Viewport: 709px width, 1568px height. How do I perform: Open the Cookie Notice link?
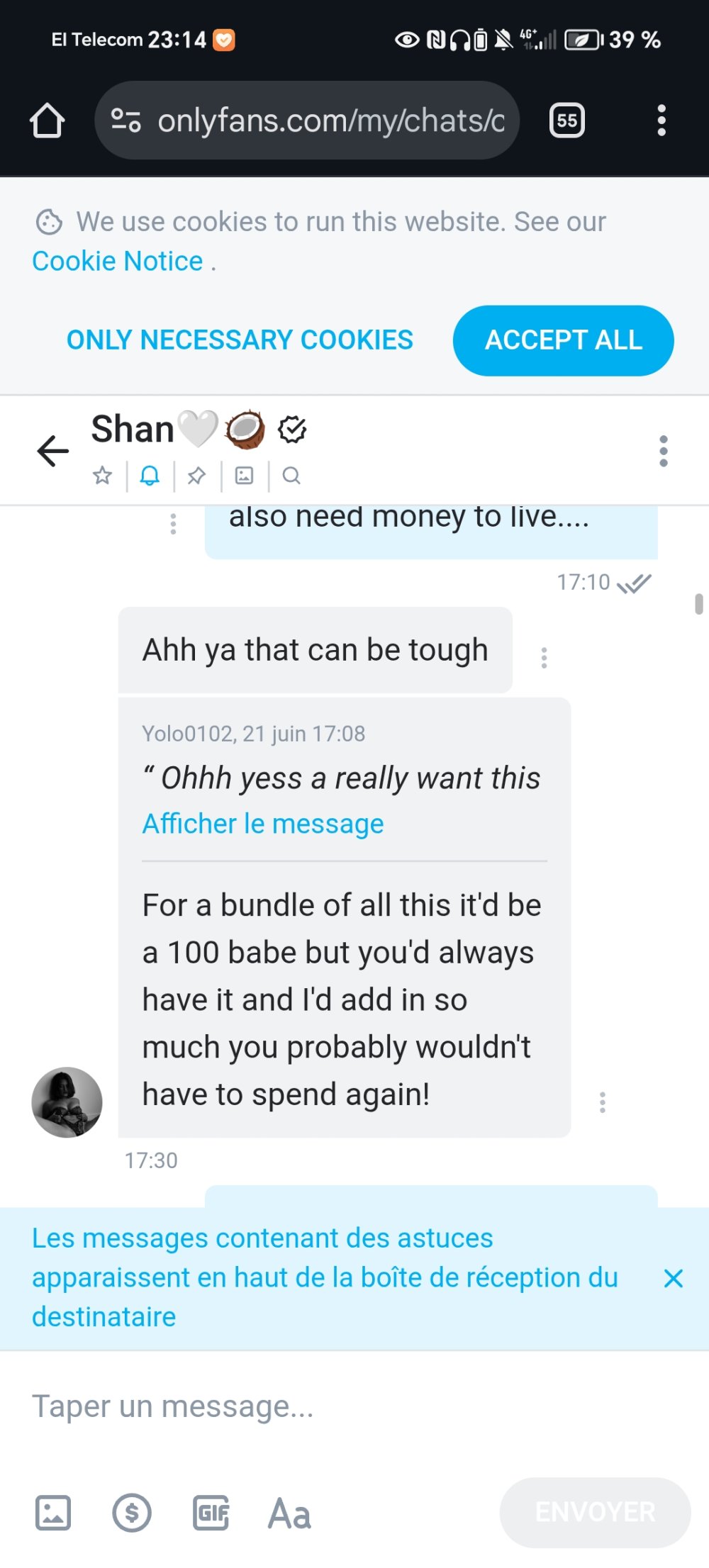pyautogui.click(x=118, y=261)
